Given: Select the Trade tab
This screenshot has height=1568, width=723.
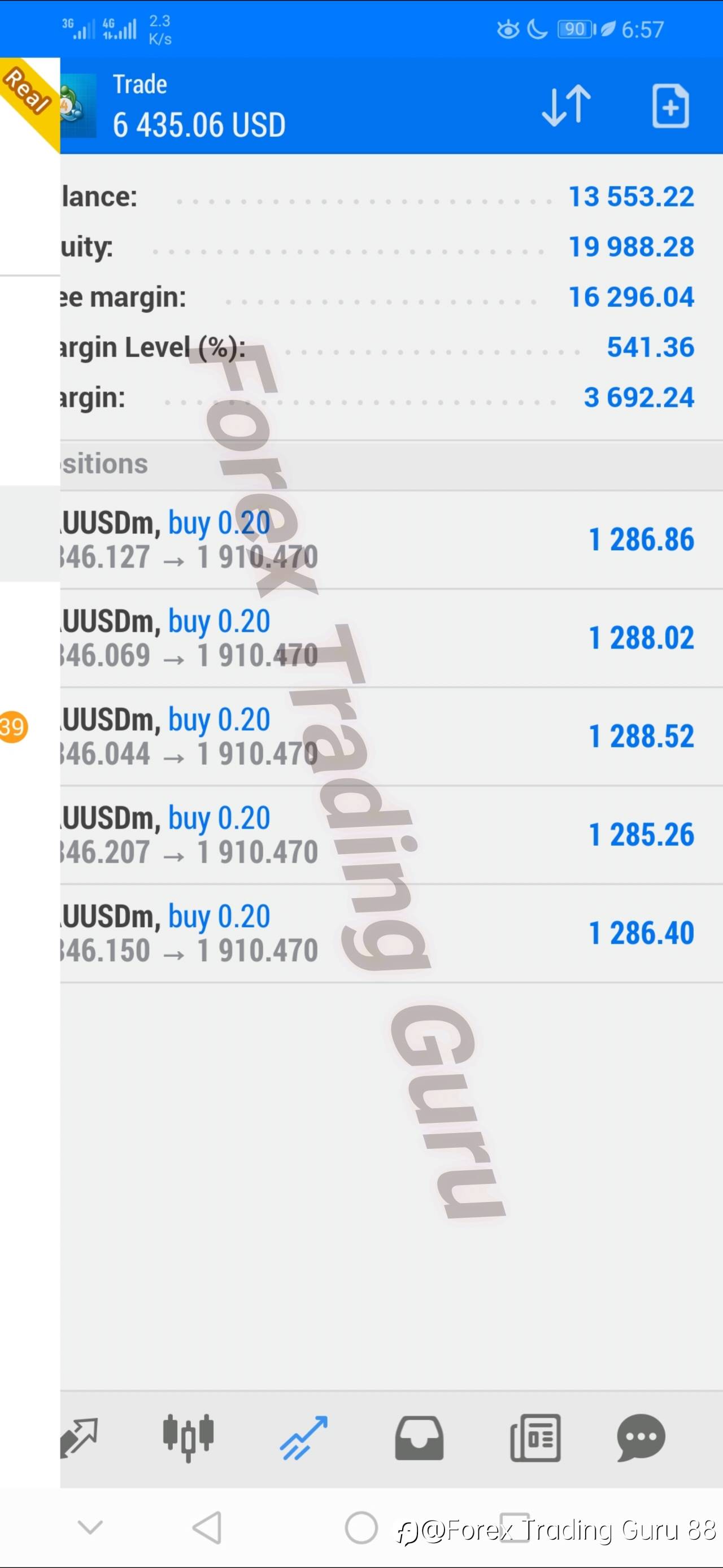Looking at the screenshot, I should click(x=304, y=1438).
